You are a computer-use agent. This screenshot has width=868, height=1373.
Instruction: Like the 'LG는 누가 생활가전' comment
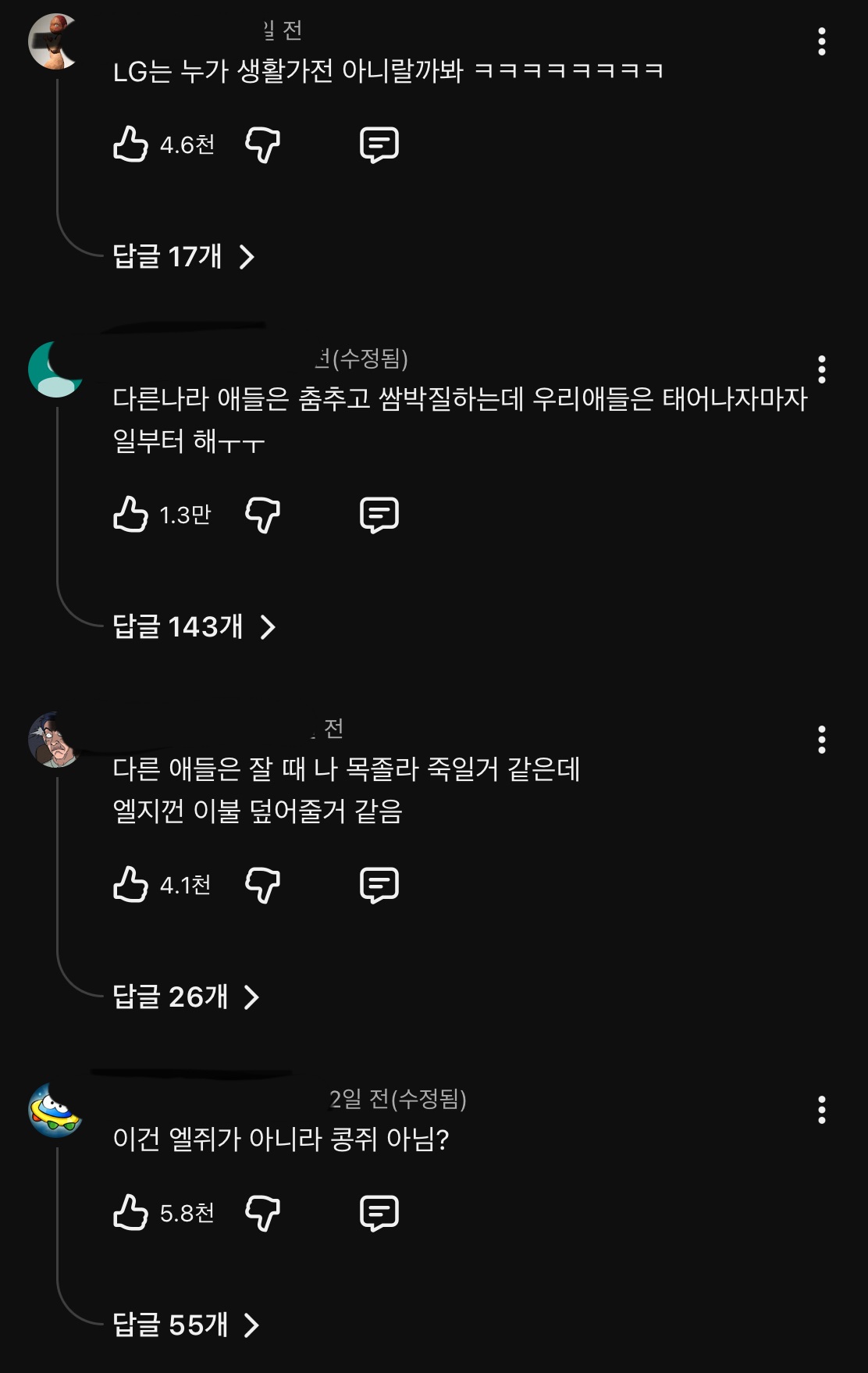(130, 144)
